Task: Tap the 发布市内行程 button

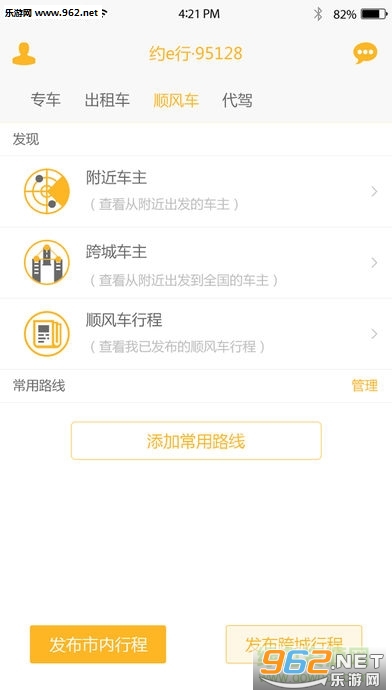Action: 98,645
